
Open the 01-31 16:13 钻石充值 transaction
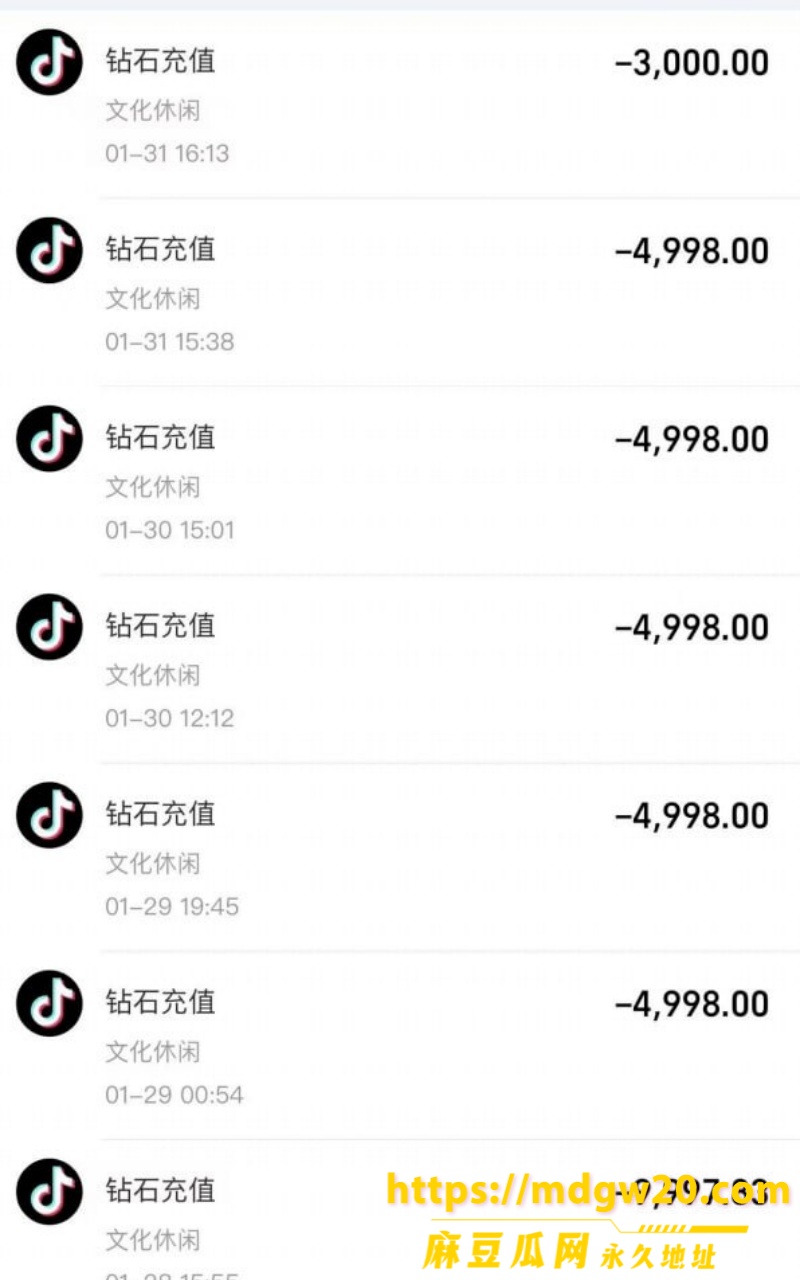coord(400,105)
